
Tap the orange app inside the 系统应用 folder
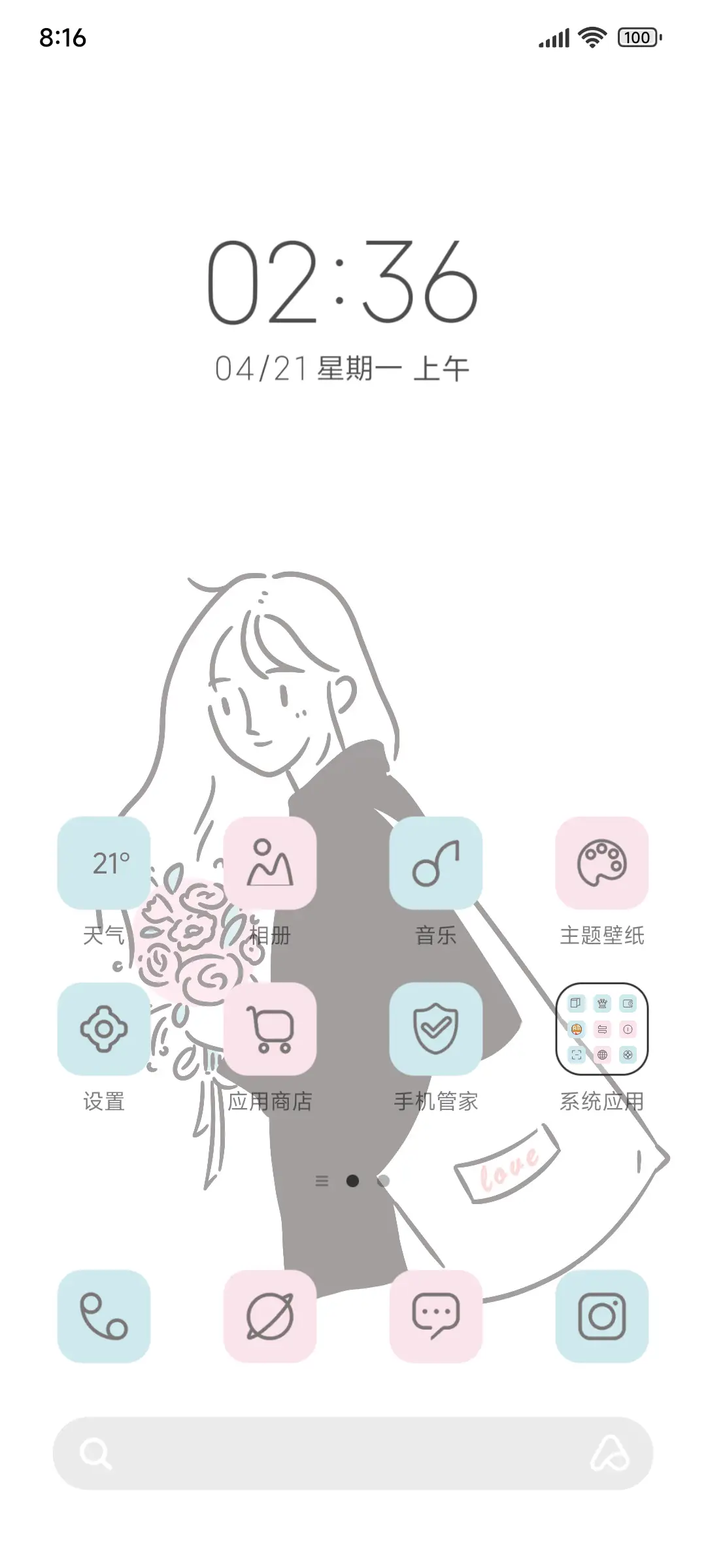pyautogui.click(x=578, y=1028)
